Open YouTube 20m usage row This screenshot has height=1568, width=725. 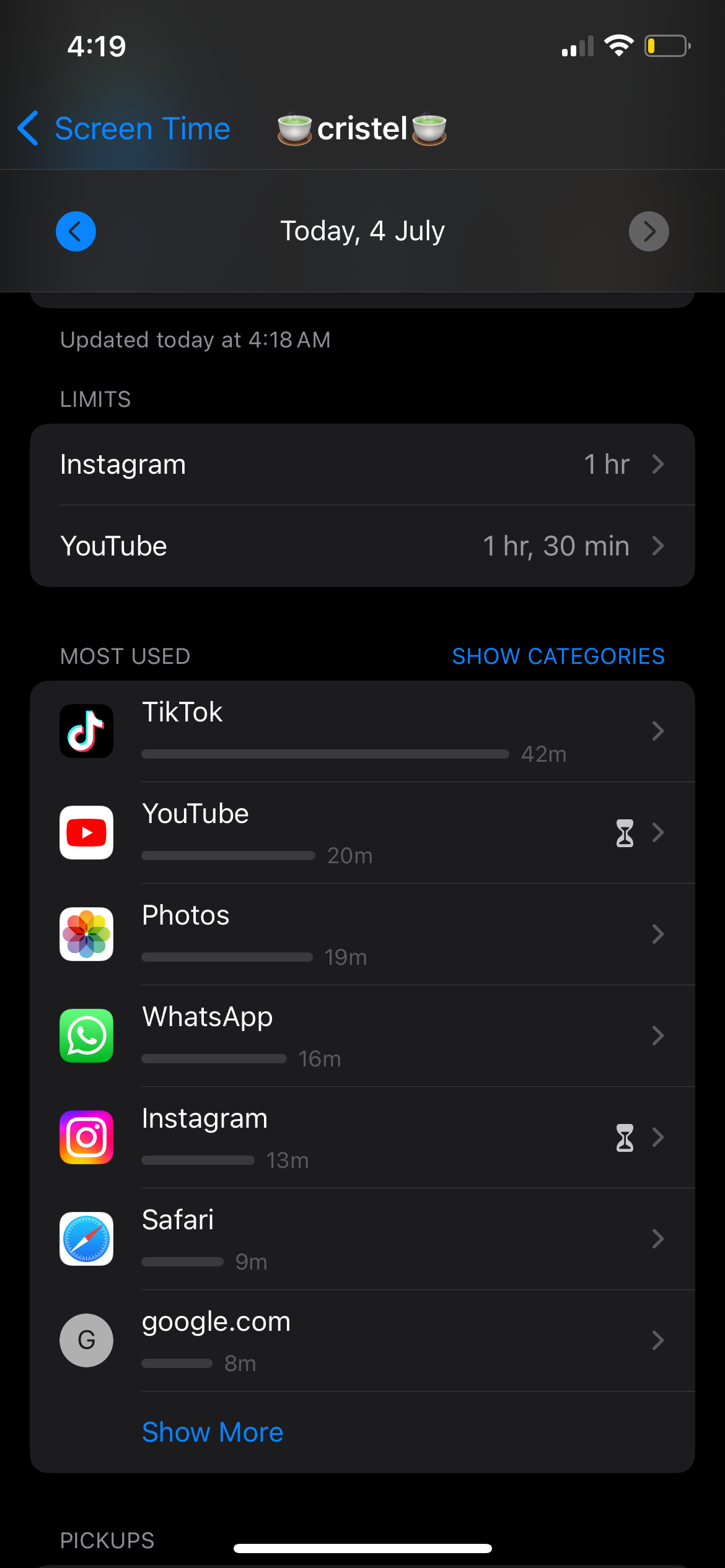pos(362,833)
